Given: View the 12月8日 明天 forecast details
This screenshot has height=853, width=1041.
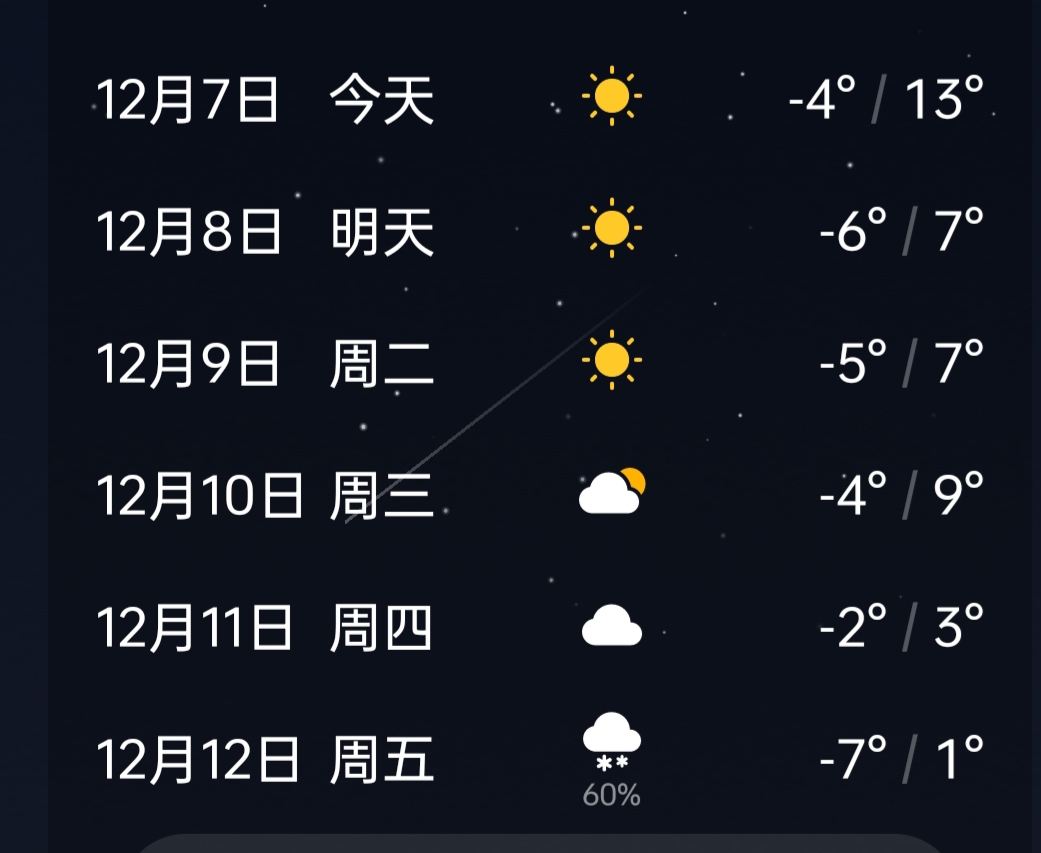Looking at the screenshot, I should [x=540, y=231].
